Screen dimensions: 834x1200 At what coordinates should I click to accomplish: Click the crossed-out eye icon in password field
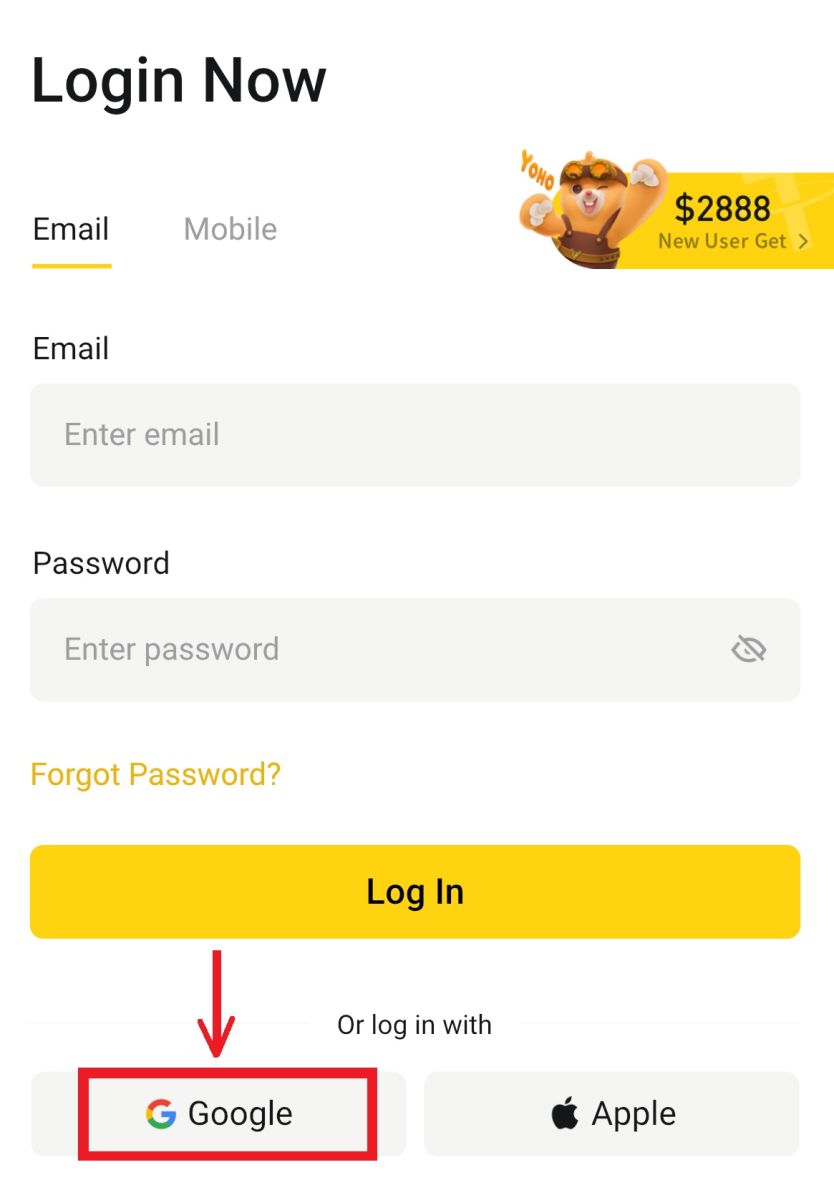point(749,648)
